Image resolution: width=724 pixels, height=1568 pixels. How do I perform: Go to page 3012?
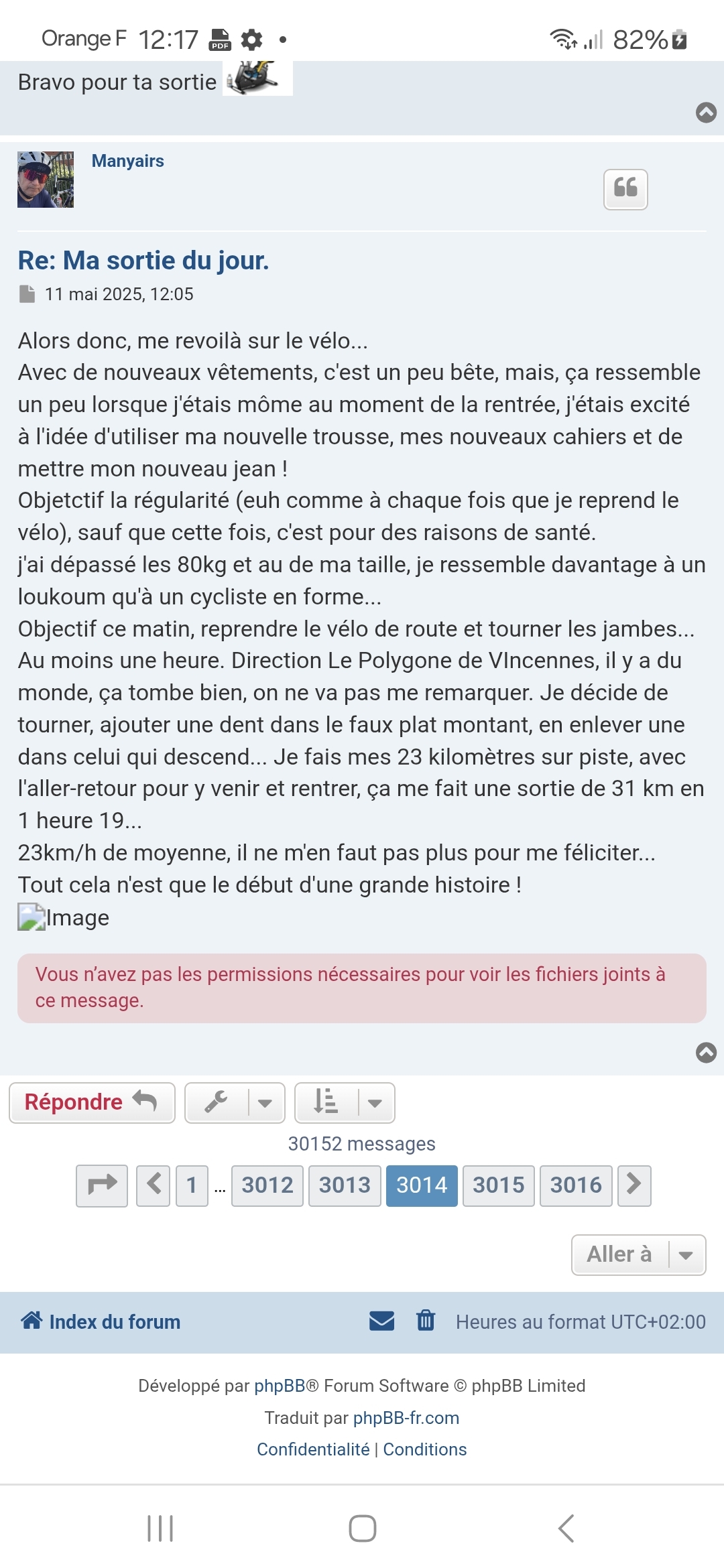coord(267,1185)
